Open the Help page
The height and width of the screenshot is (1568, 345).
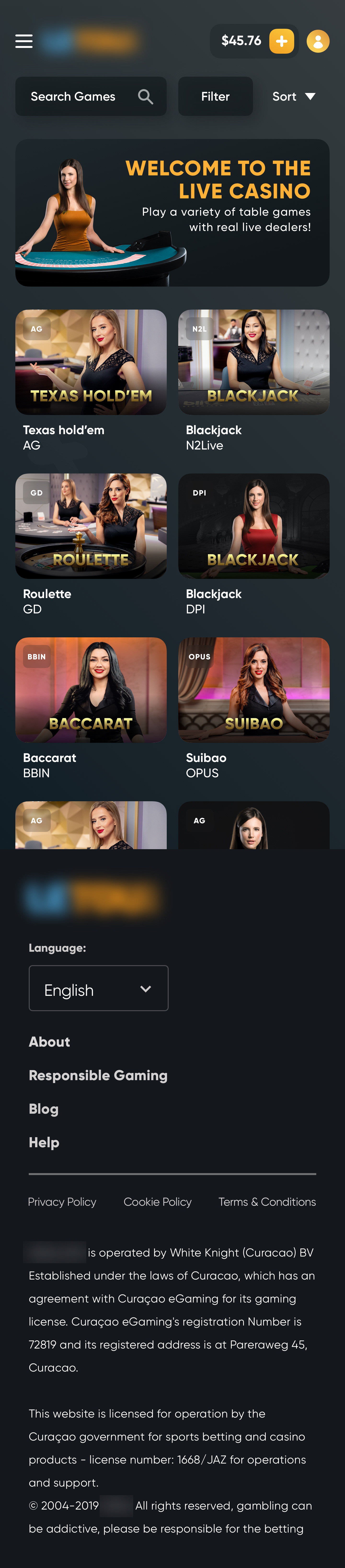pos(44,1142)
